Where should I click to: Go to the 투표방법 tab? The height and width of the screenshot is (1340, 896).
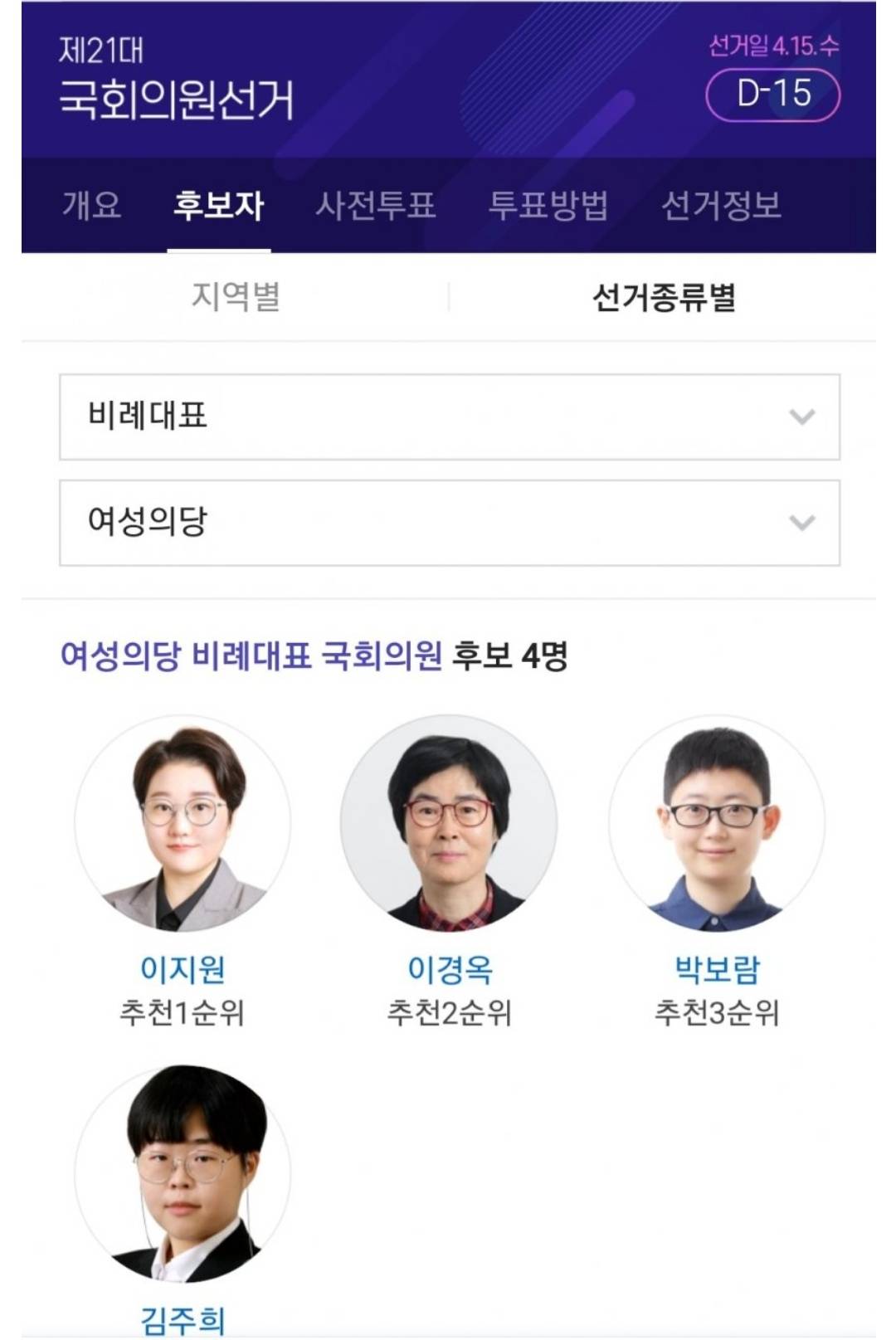pyautogui.click(x=548, y=205)
